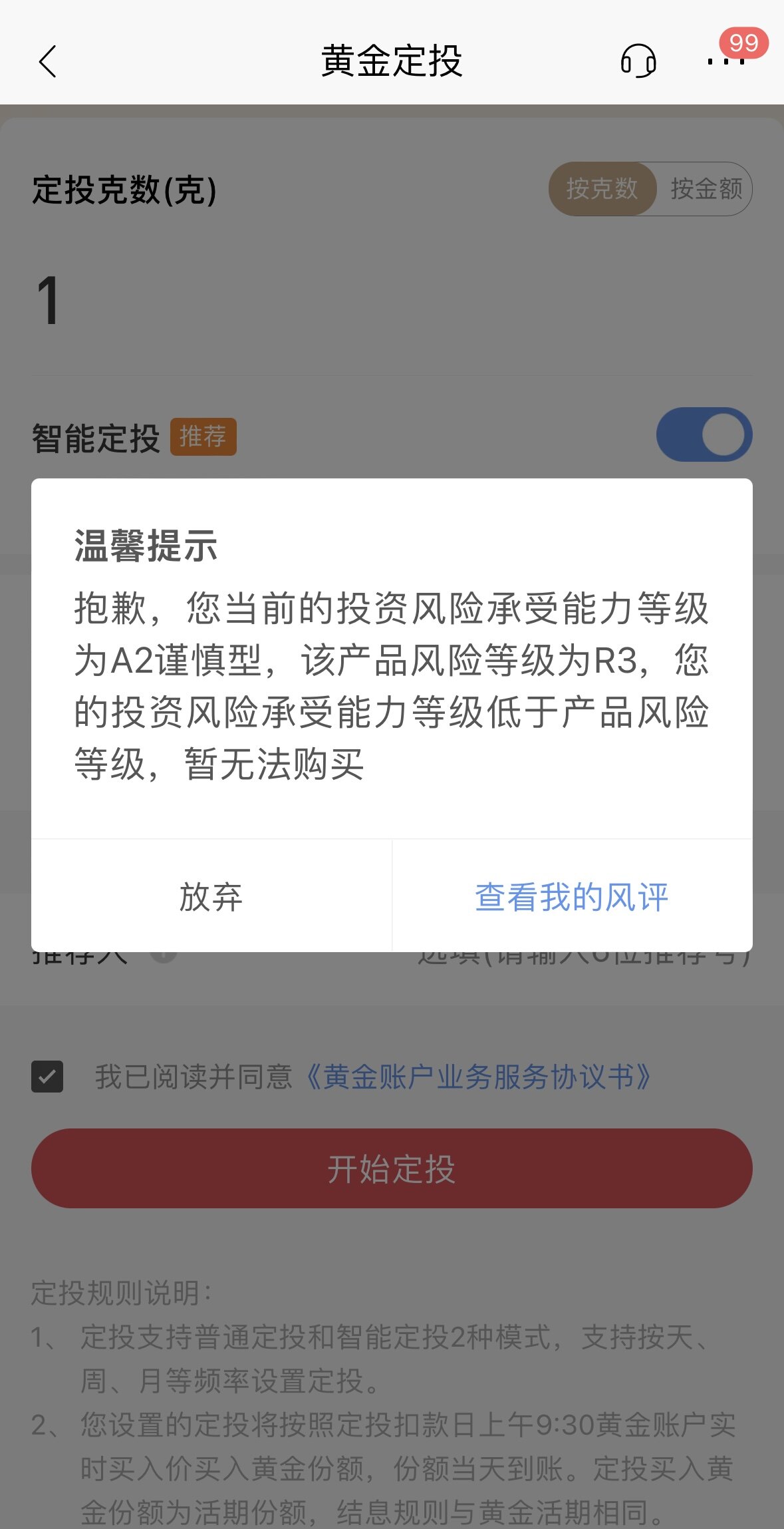Select the 按克数 option
The height and width of the screenshot is (1529, 784).
click(x=602, y=189)
